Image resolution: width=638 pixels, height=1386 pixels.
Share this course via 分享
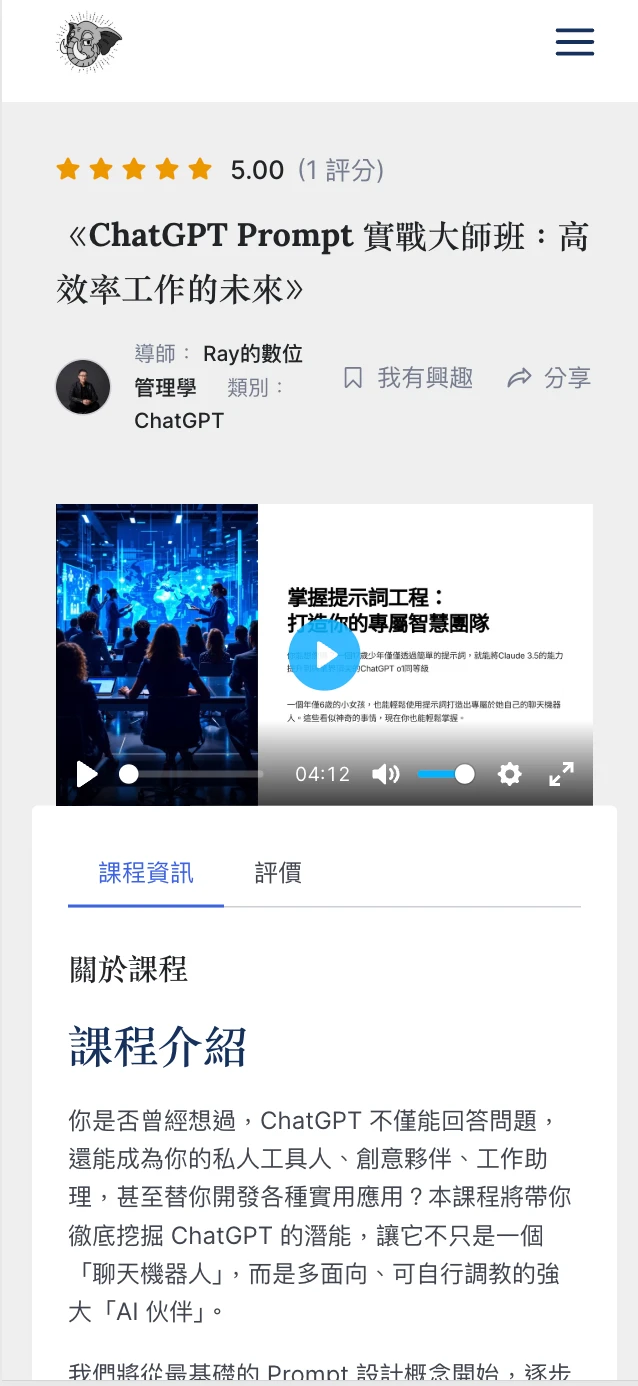click(x=549, y=378)
